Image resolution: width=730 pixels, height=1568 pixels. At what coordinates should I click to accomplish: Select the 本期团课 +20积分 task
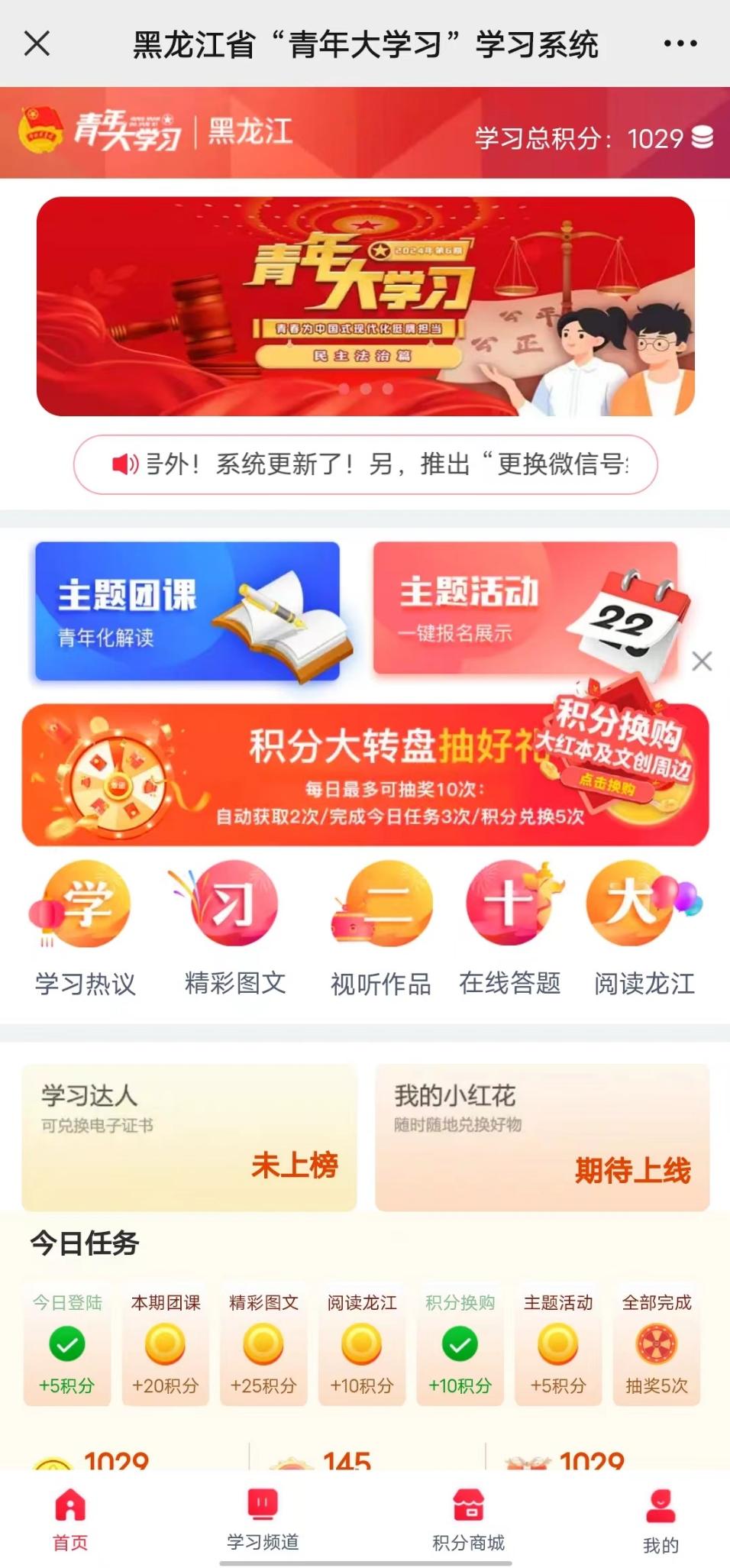coord(165,1344)
